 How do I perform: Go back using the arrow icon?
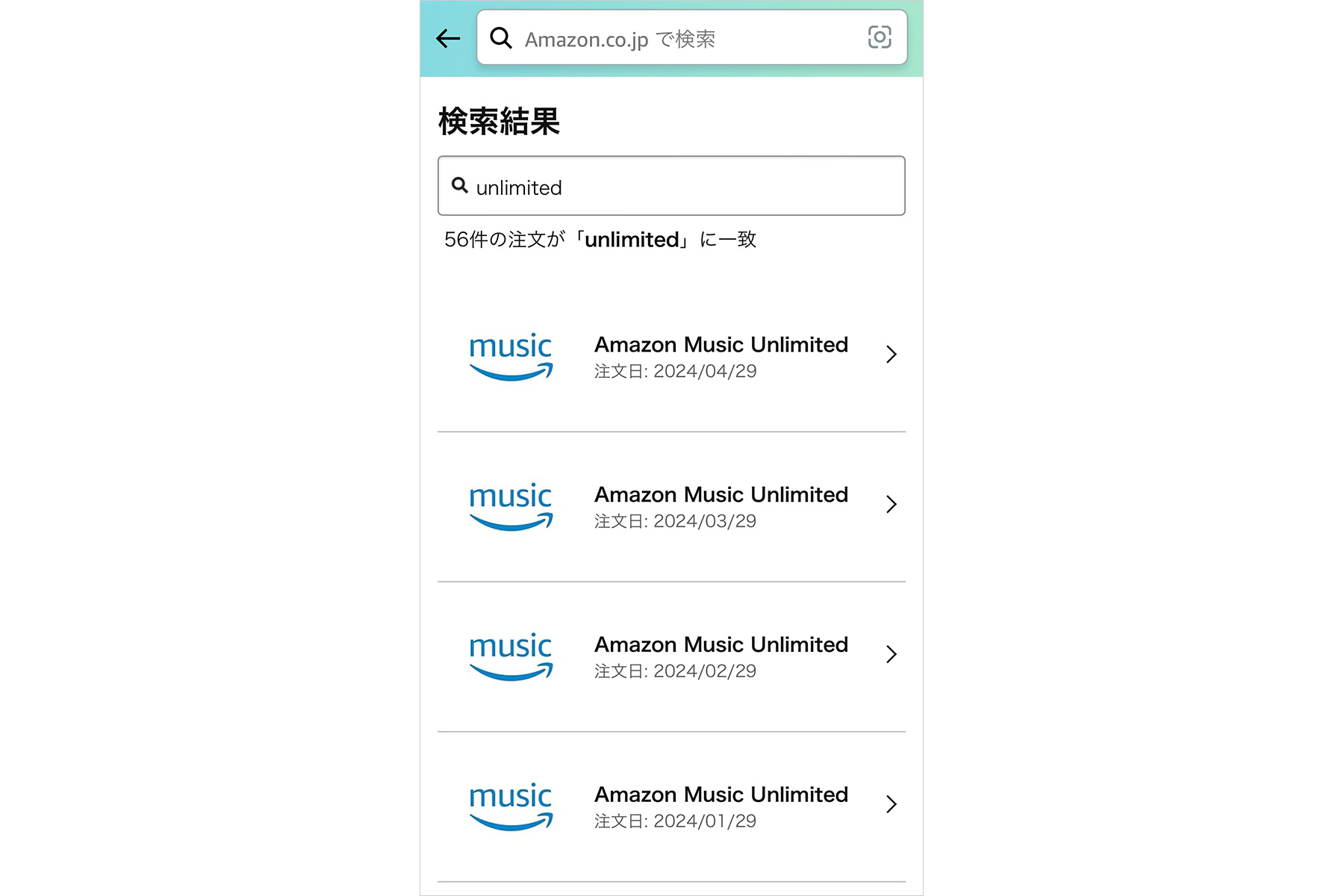pyautogui.click(x=448, y=38)
